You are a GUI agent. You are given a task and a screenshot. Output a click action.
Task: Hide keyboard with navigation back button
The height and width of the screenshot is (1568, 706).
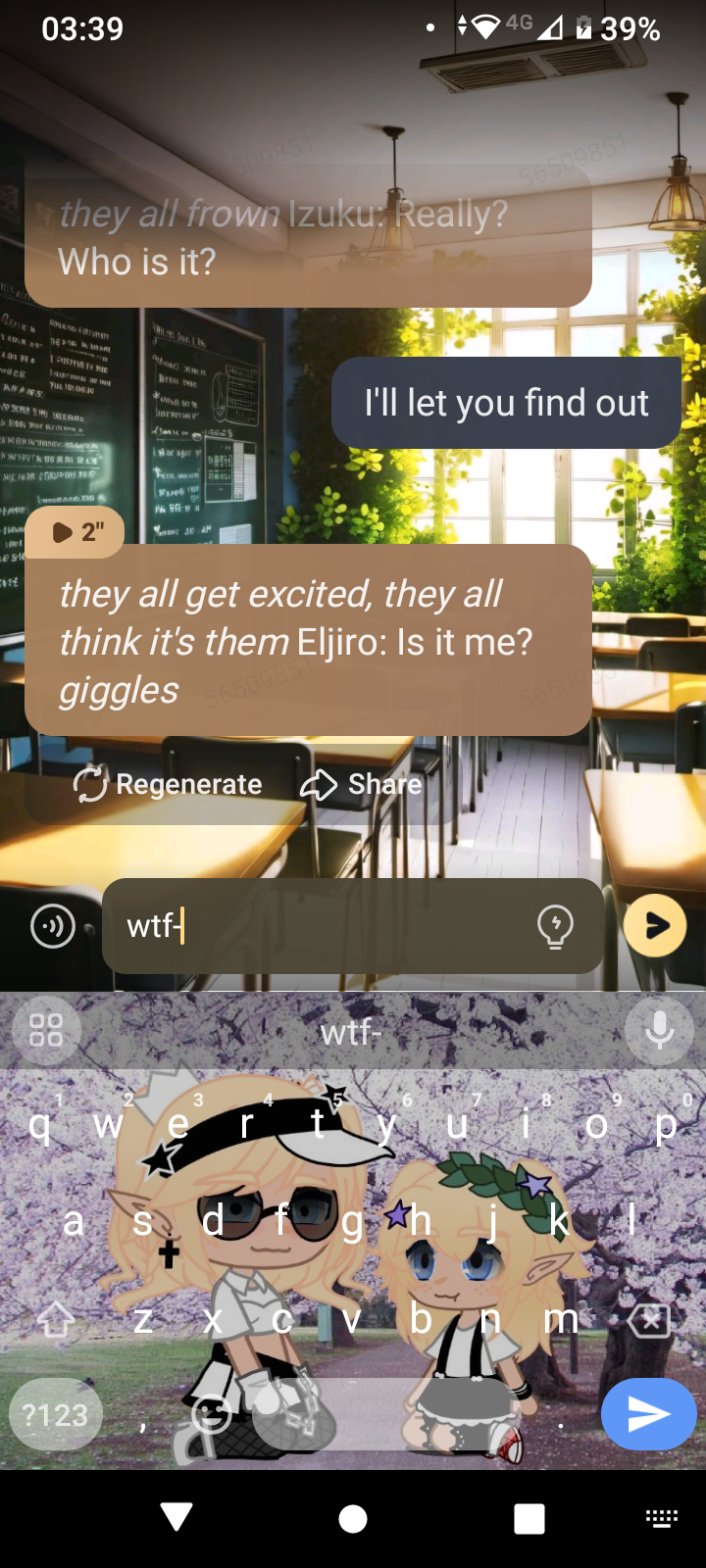click(x=176, y=1518)
